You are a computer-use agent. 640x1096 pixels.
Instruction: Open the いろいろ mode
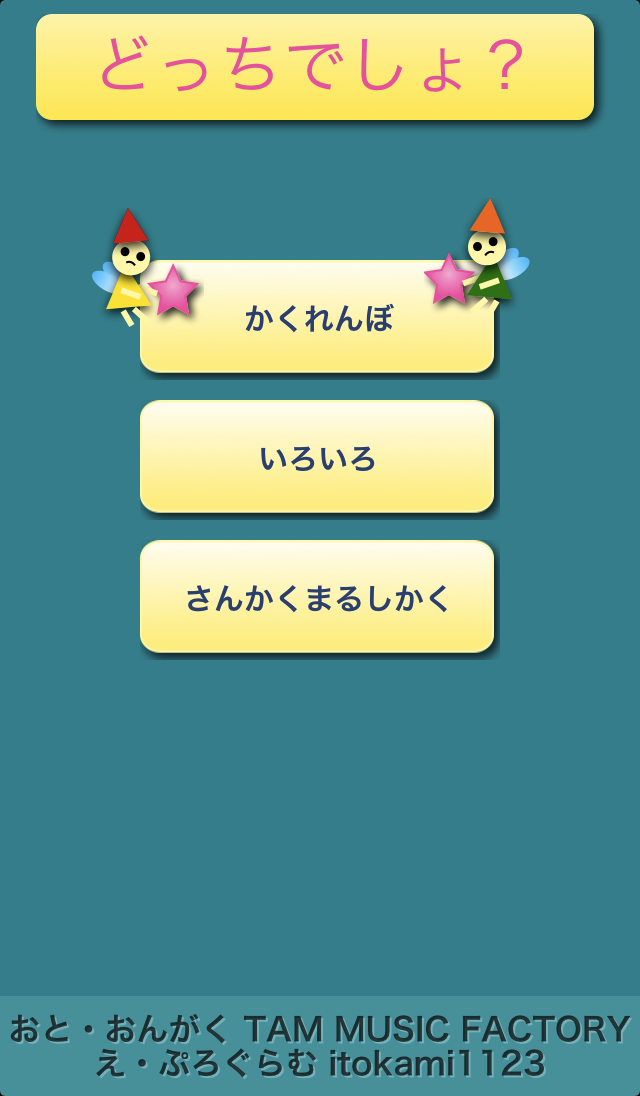click(317, 456)
